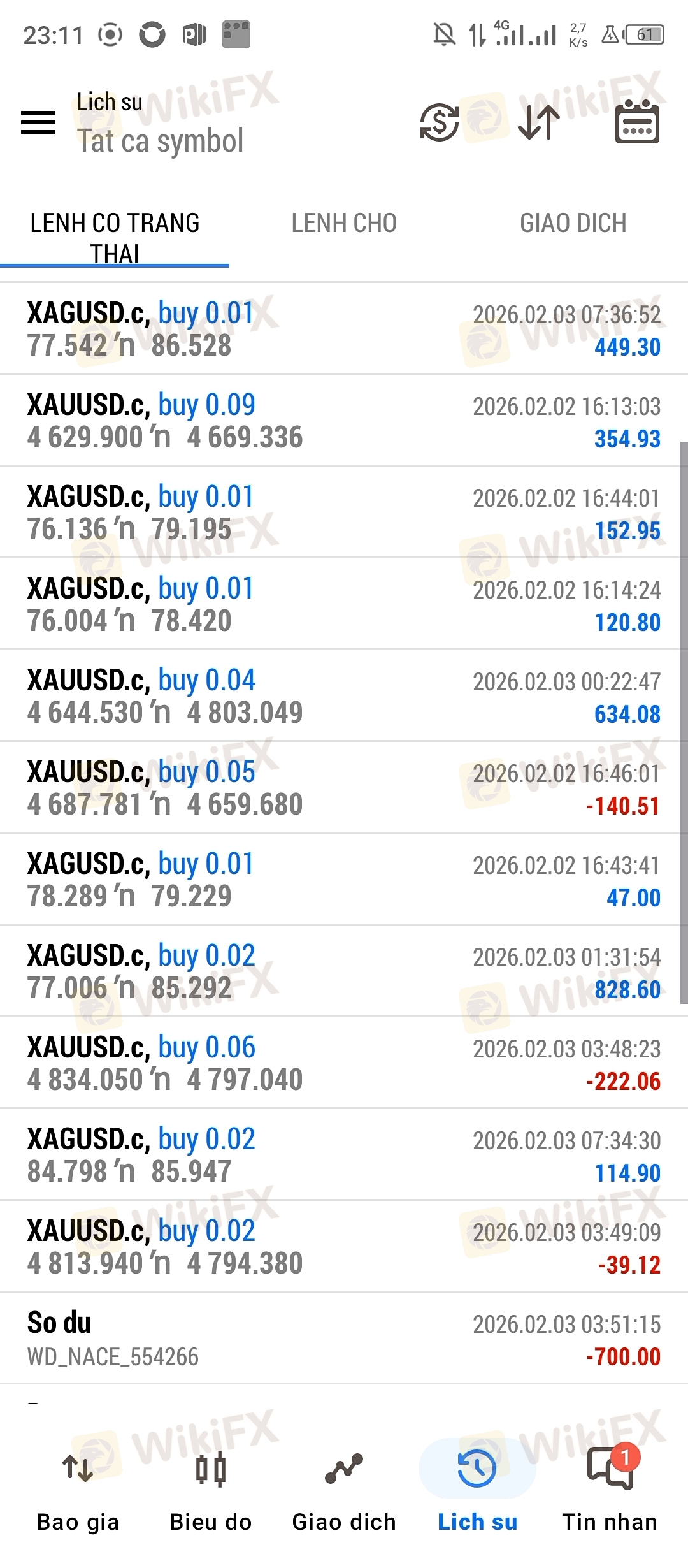The width and height of the screenshot is (688, 1568).
Task: Switch to the LENH CHO tab
Action: click(x=344, y=224)
